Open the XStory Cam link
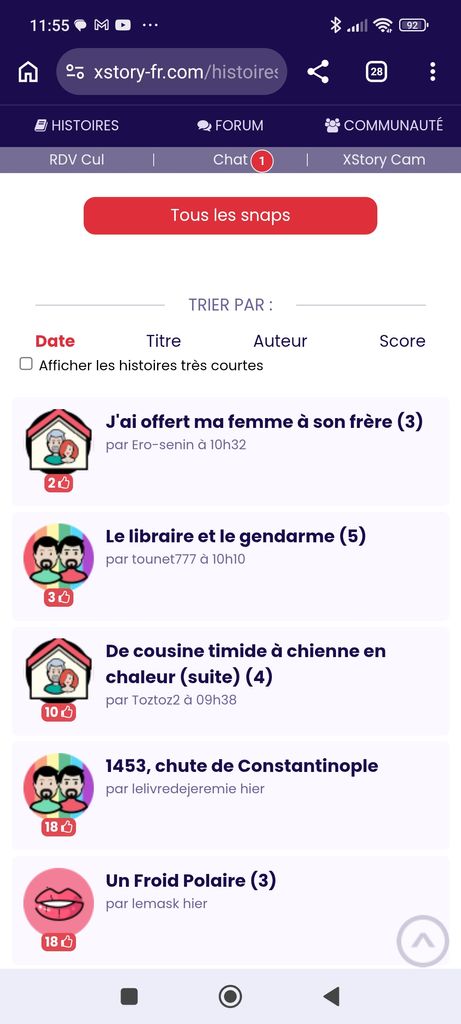 (x=384, y=160)
